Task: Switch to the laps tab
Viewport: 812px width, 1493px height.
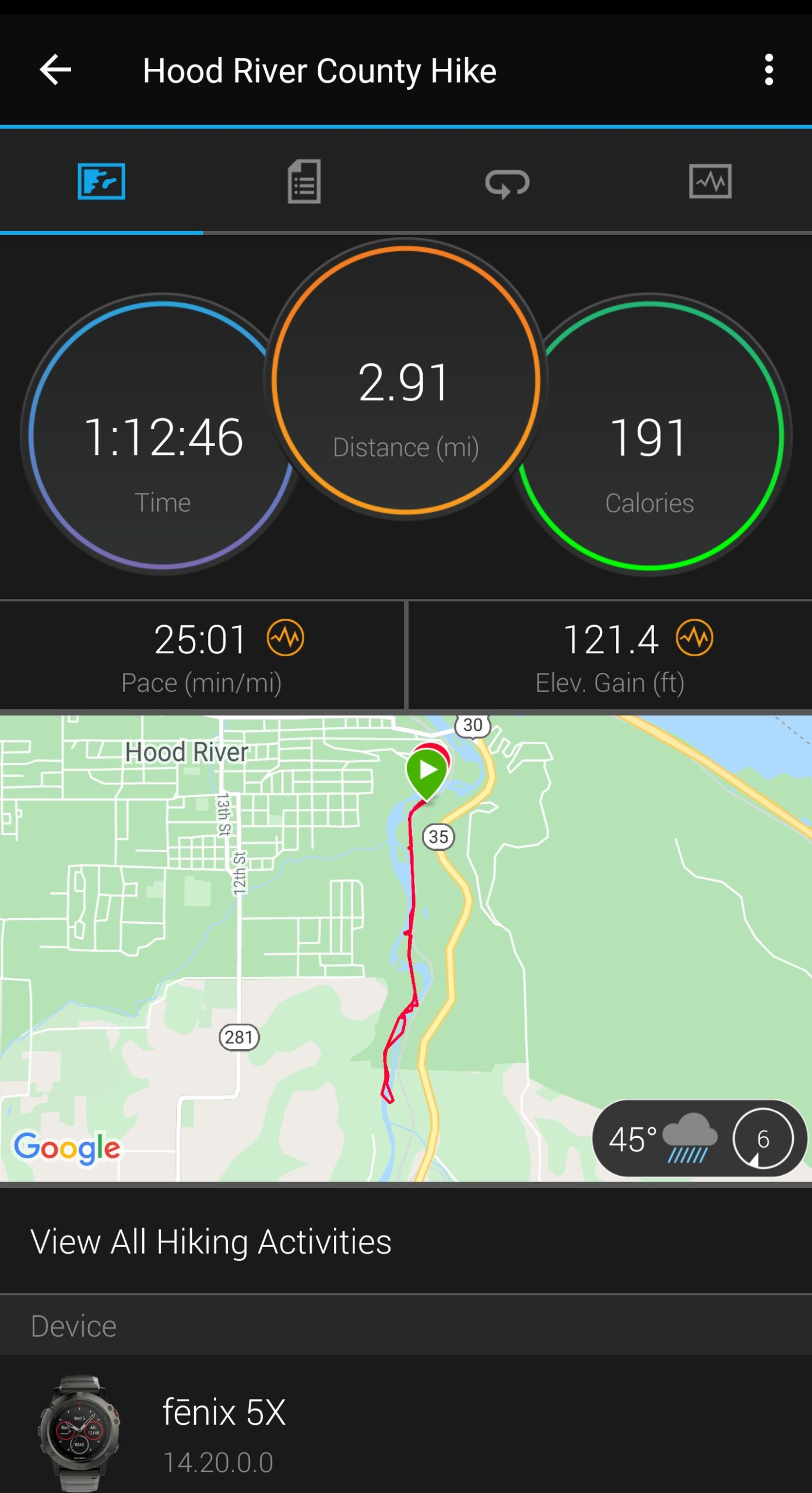Action: (507, 183)
